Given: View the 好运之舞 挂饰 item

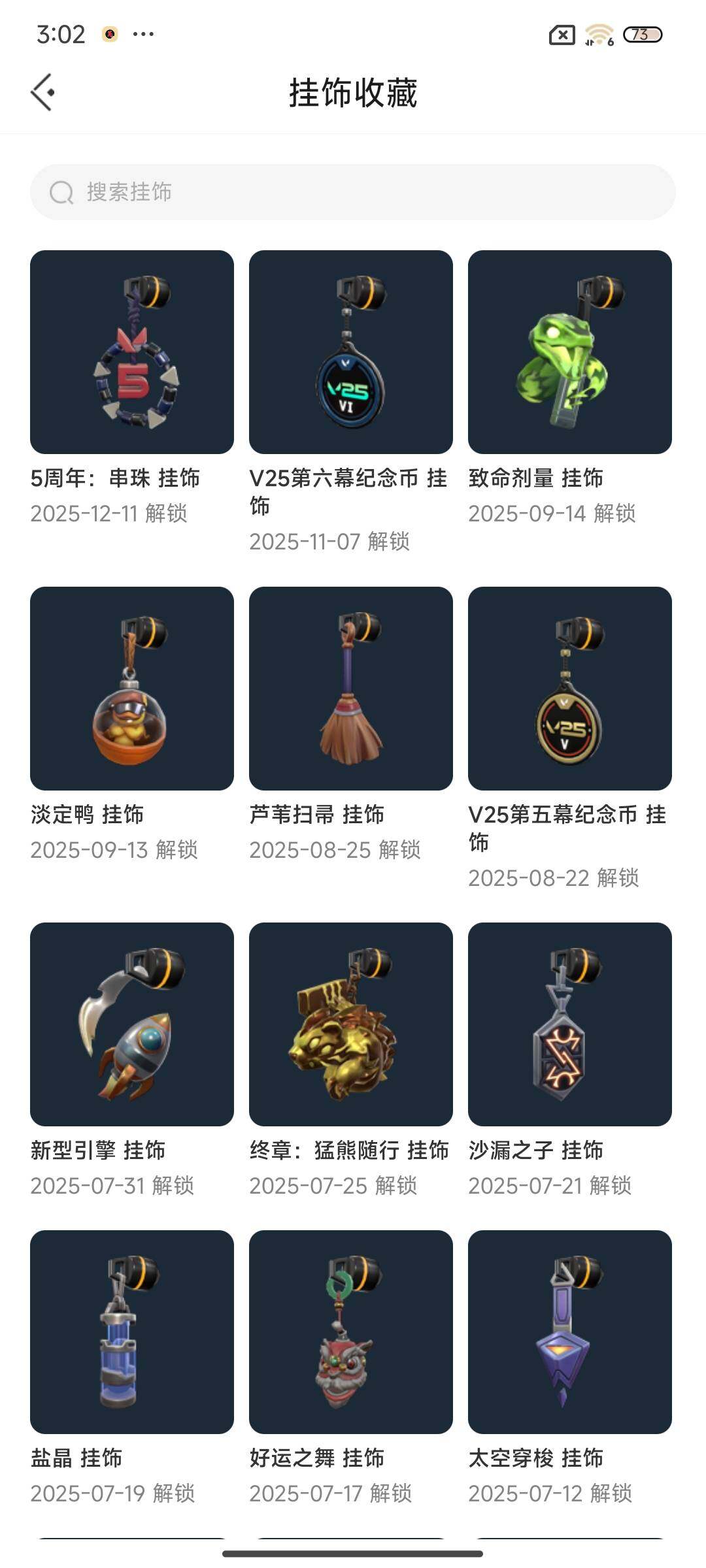Looking at the screenshot, I should point(351,1332).
